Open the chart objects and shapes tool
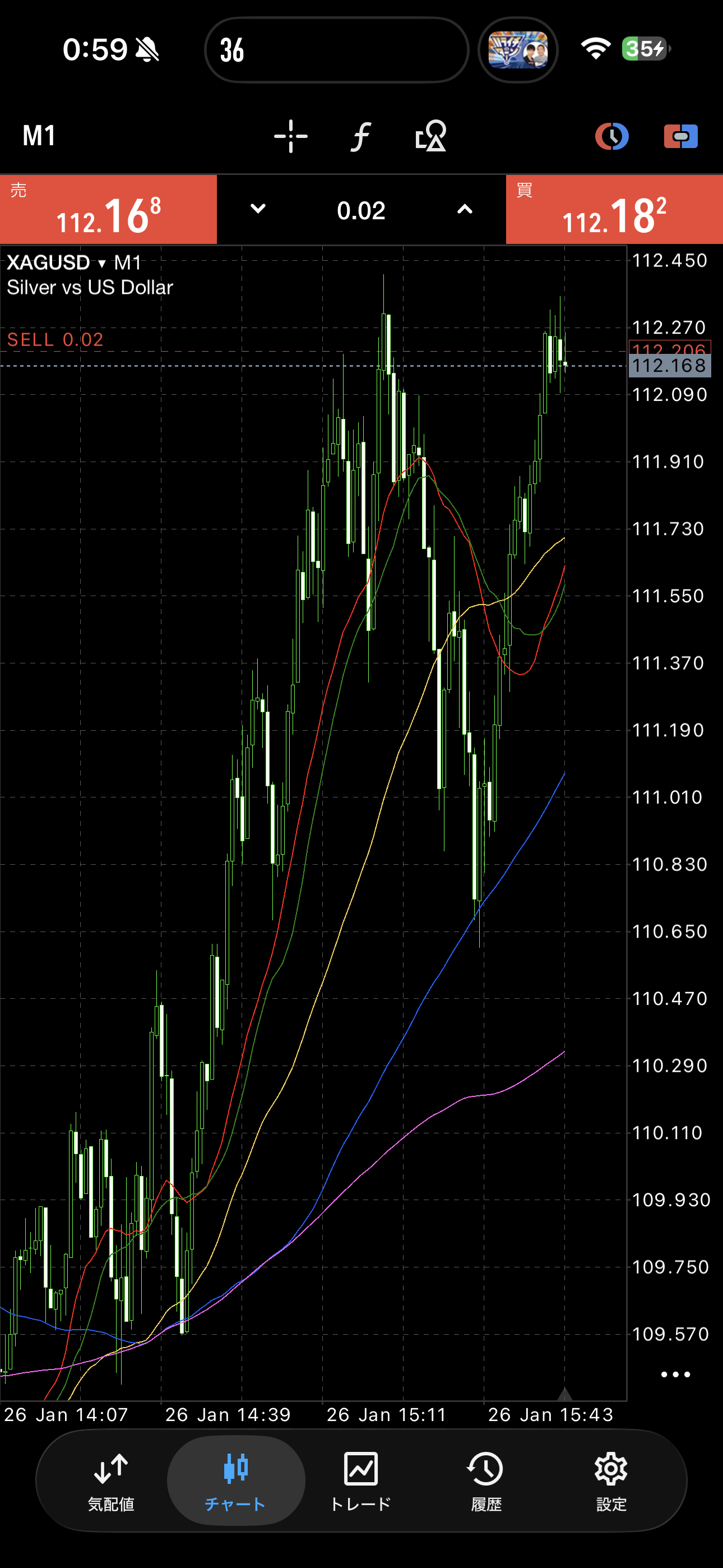This screenshot has height=1568, width=723. (x=430, y=136)
